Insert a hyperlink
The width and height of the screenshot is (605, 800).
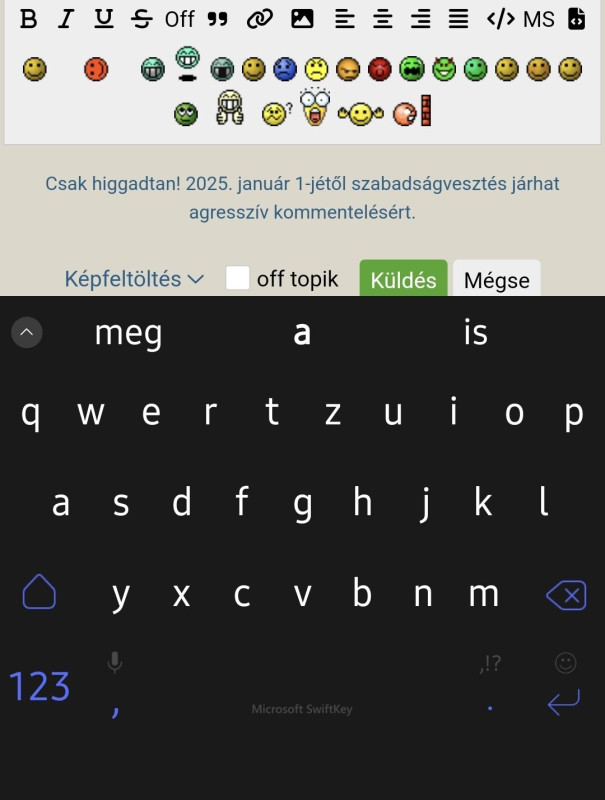pos(259,19)
